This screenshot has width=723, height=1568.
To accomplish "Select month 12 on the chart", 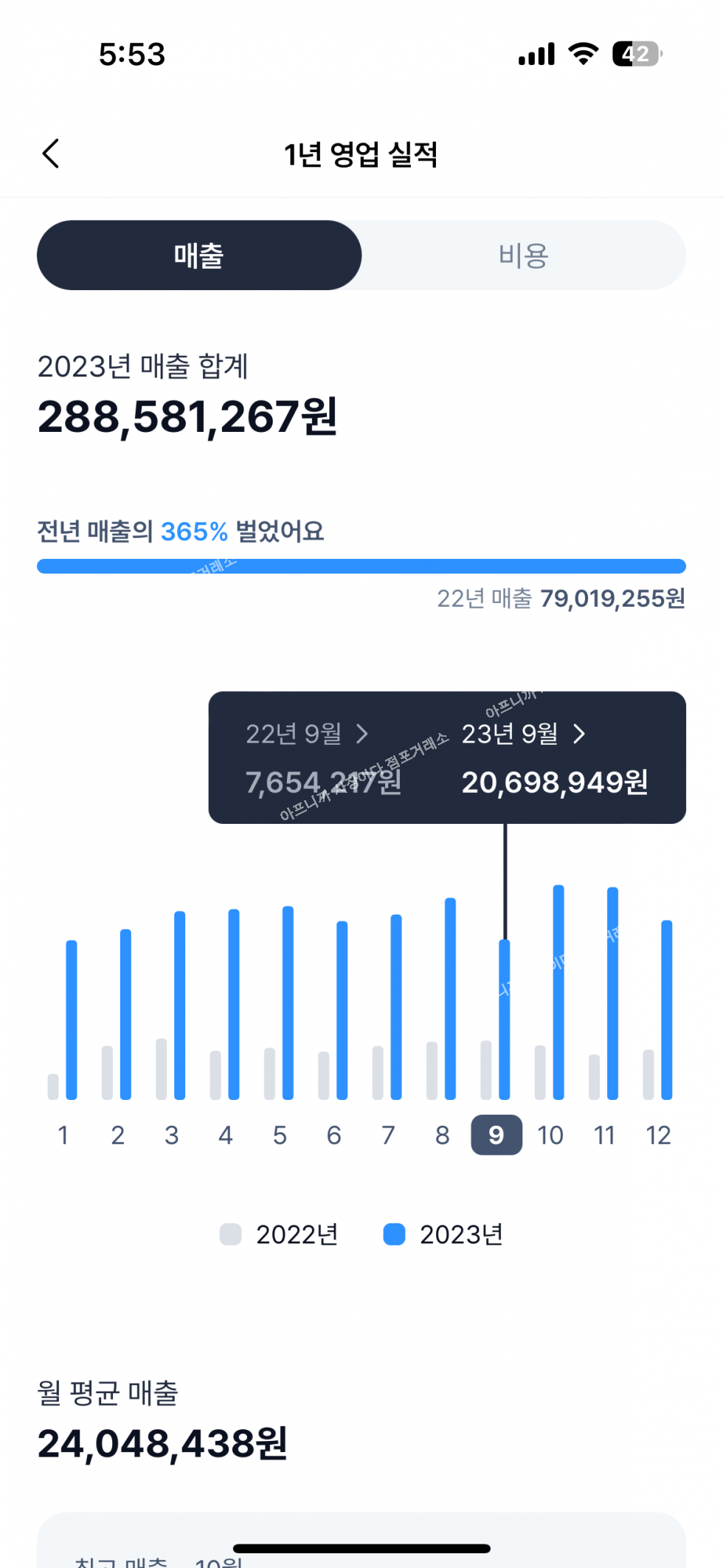I will (x=658, y=1135).
